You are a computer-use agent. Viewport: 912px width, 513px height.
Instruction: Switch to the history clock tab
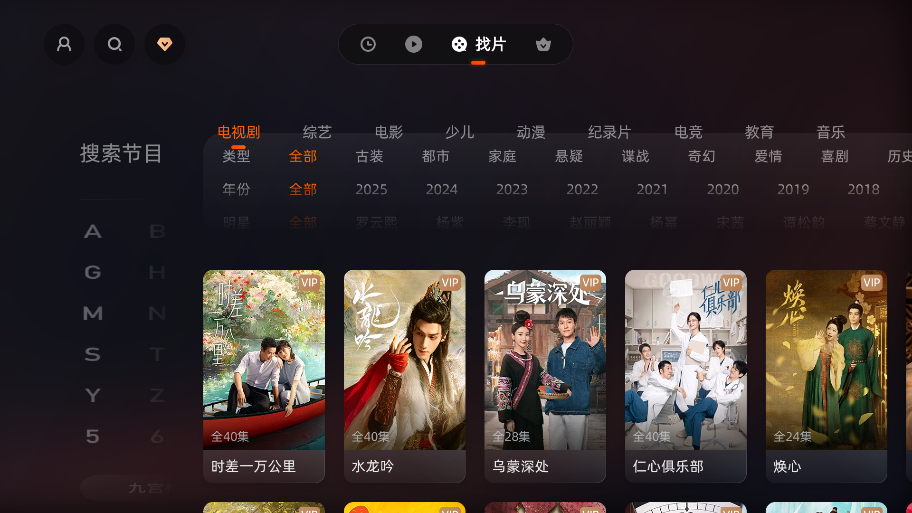point(368,44)
